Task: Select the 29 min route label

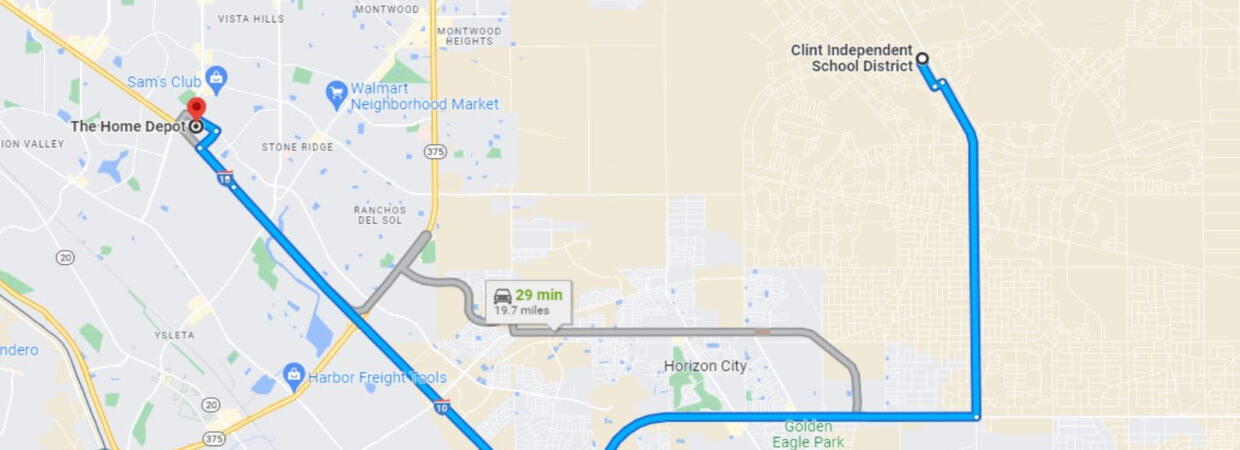Action: tap(528, 301)
